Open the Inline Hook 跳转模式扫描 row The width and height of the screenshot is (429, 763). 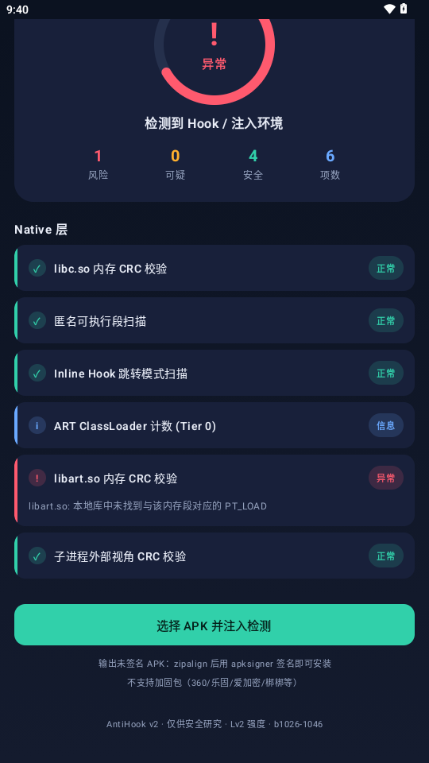tap(214, 373)
